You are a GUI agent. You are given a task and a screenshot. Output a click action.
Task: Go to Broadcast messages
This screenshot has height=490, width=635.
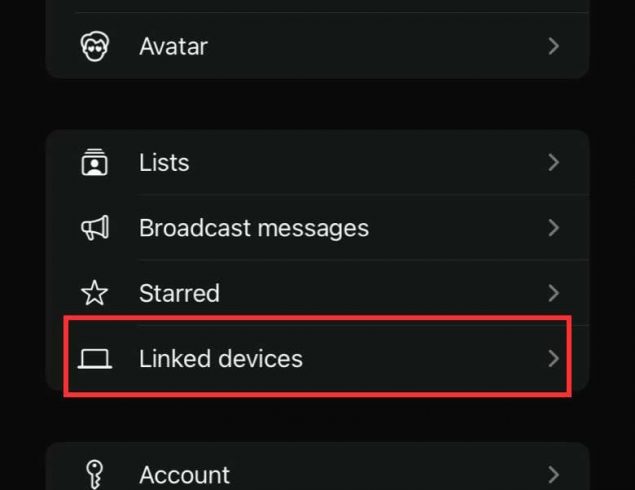[316, 228]
